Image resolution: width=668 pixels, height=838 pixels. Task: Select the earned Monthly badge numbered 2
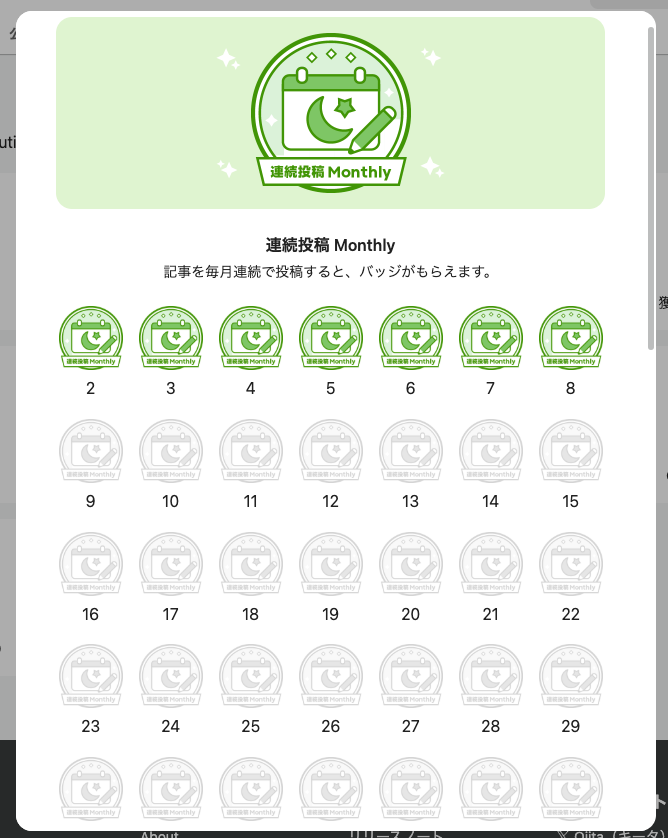pyautogui.click(x=91, y=338)
